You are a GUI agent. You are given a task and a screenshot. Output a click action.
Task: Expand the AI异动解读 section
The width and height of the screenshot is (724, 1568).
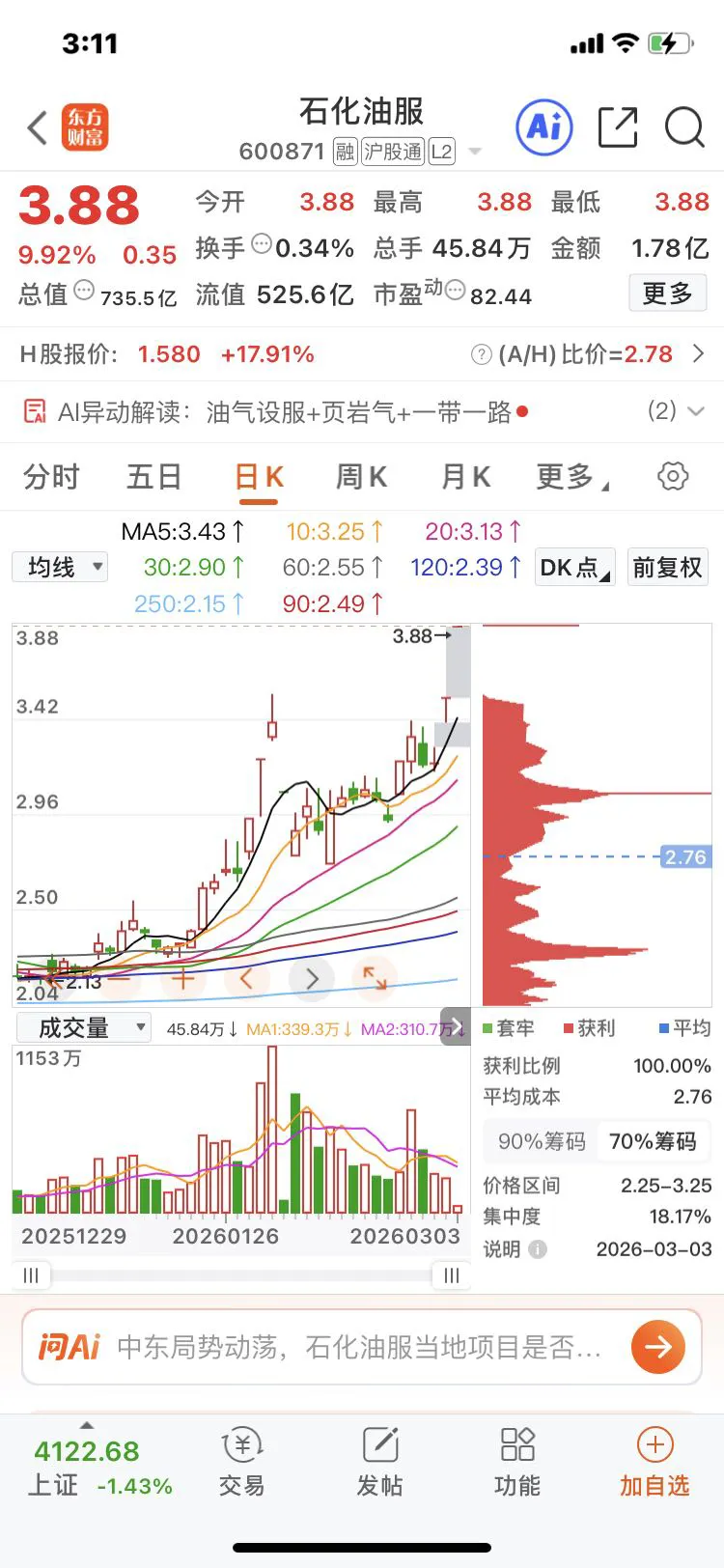pos(694,412)
